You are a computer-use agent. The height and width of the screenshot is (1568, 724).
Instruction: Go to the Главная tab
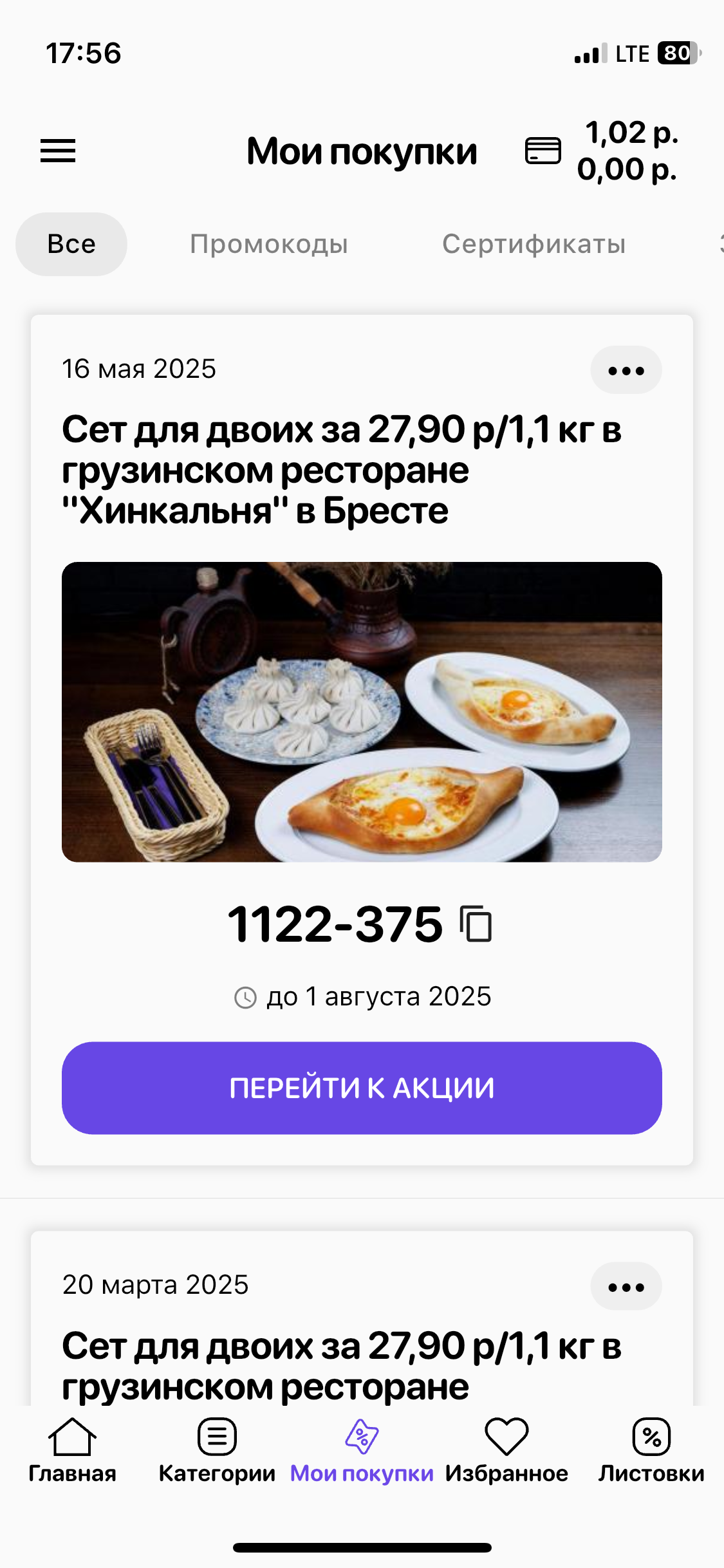coord(72,1451)
